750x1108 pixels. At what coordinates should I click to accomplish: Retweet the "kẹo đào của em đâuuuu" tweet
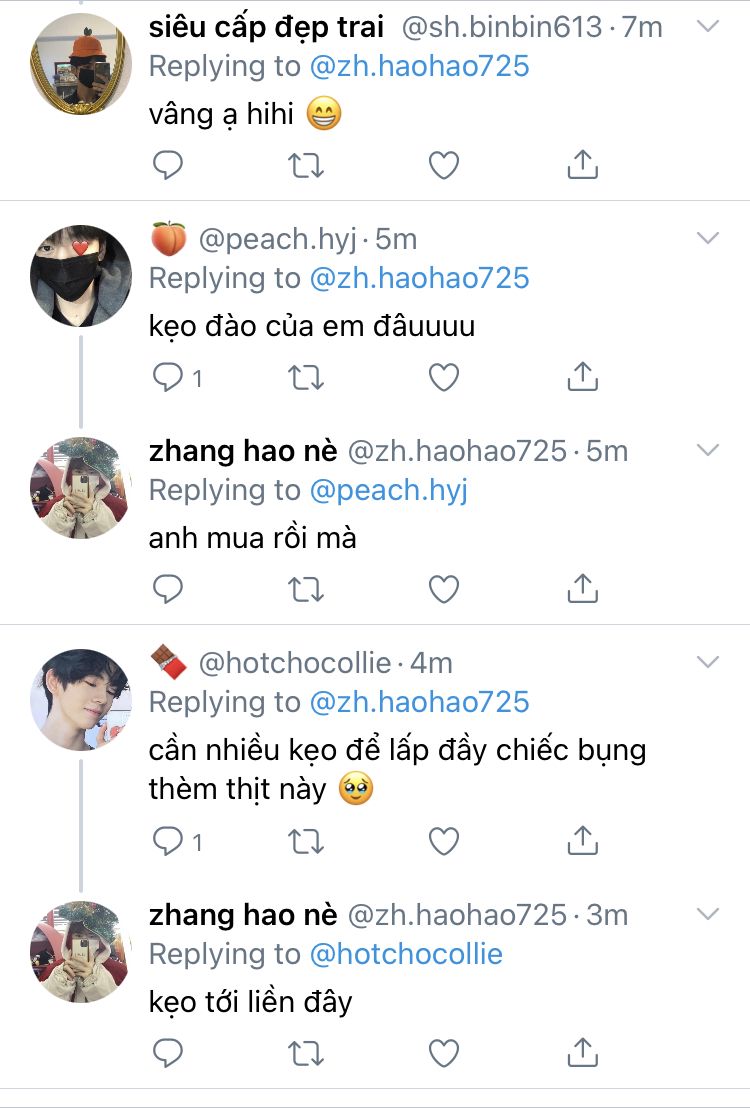pos(306,377)
